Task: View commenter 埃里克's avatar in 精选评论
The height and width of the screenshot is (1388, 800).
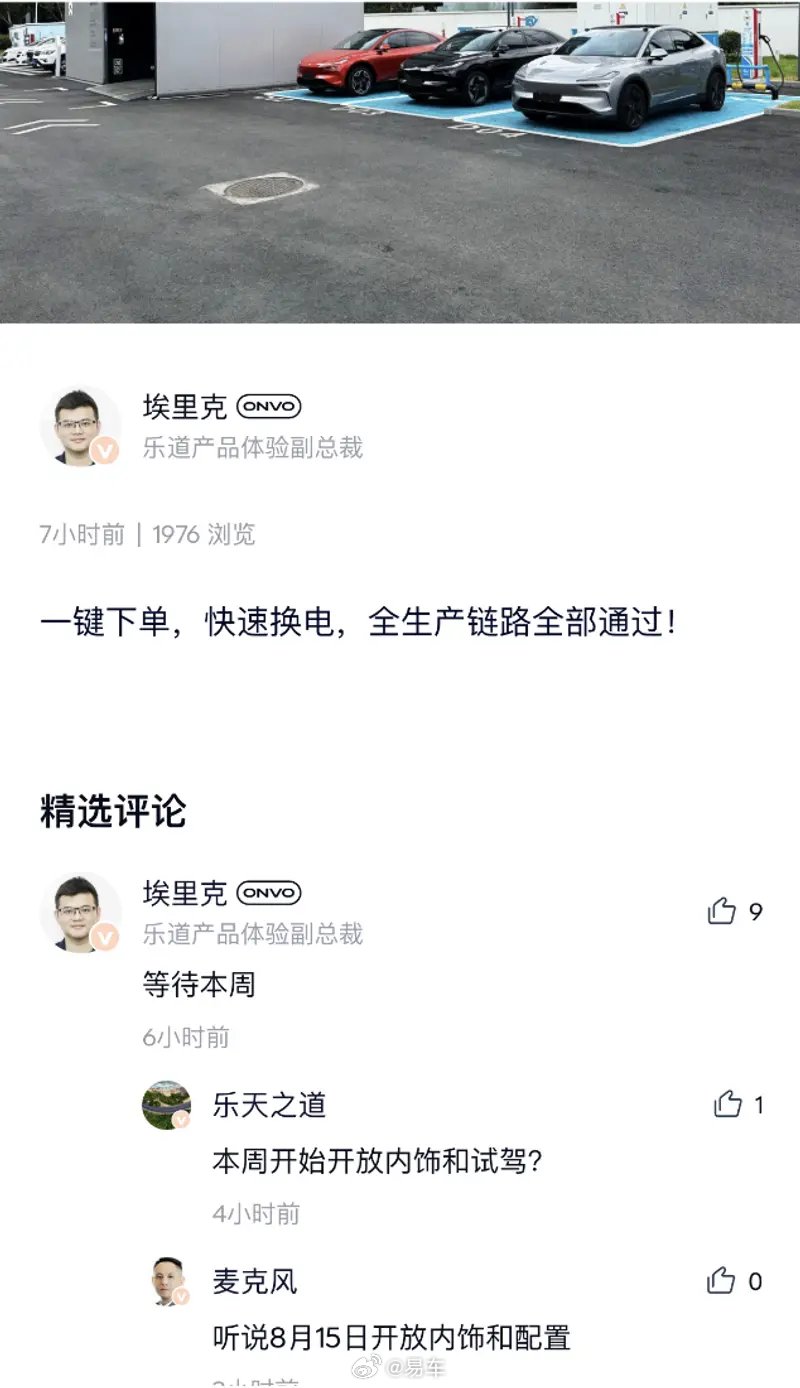Action: point(80,912)
